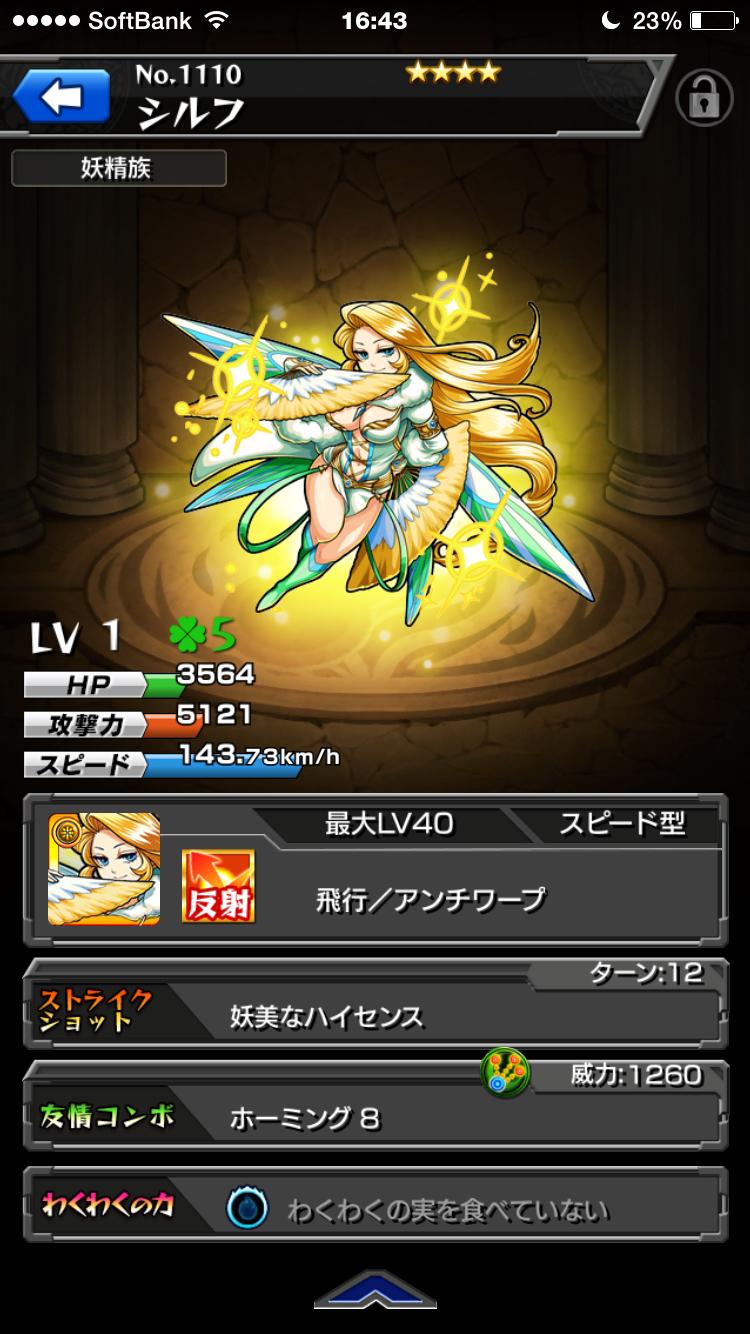Screen dimensions: 750x1334
Task: Toggle the lock icon for this monster
Action: (x=704, y=98)
